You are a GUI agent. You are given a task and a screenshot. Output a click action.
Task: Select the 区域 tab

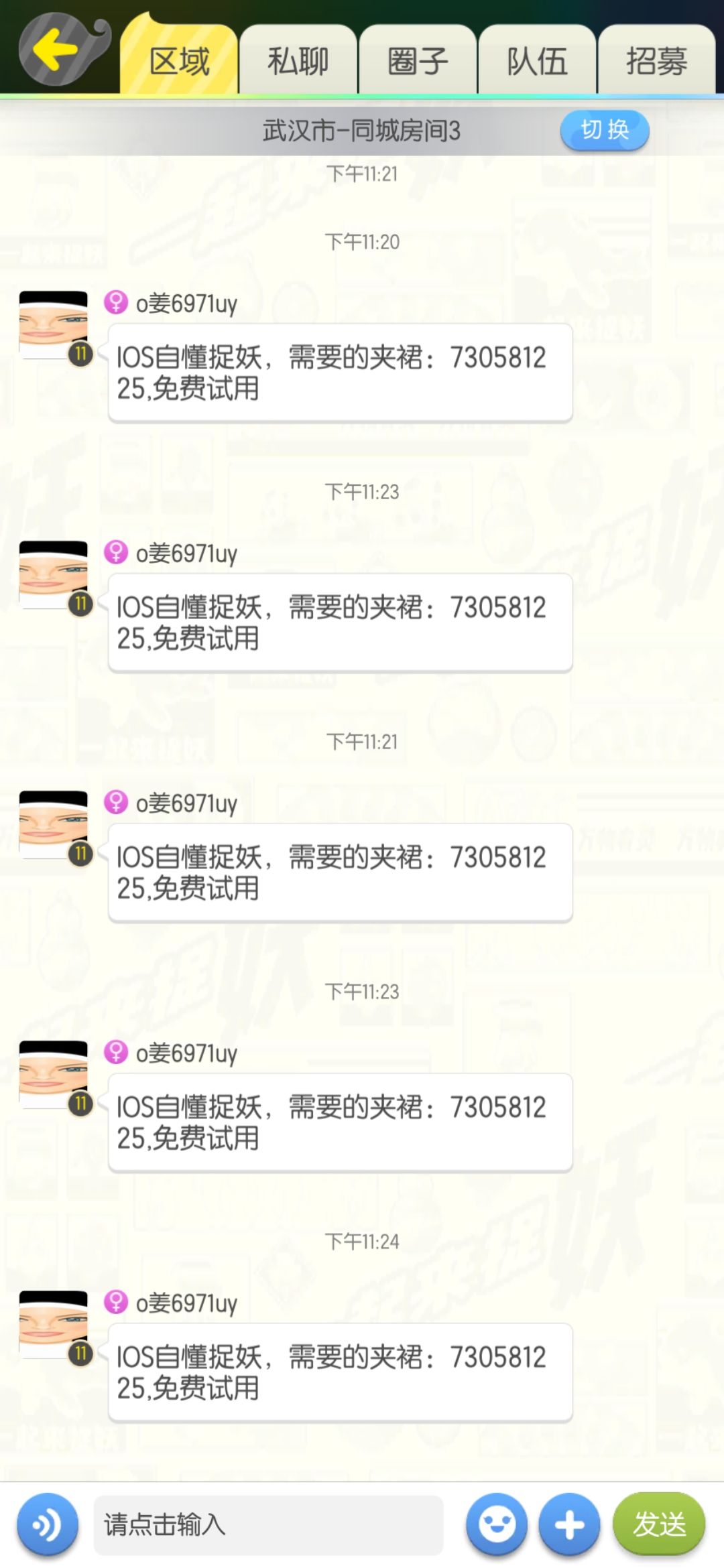(x=179, y=60)
